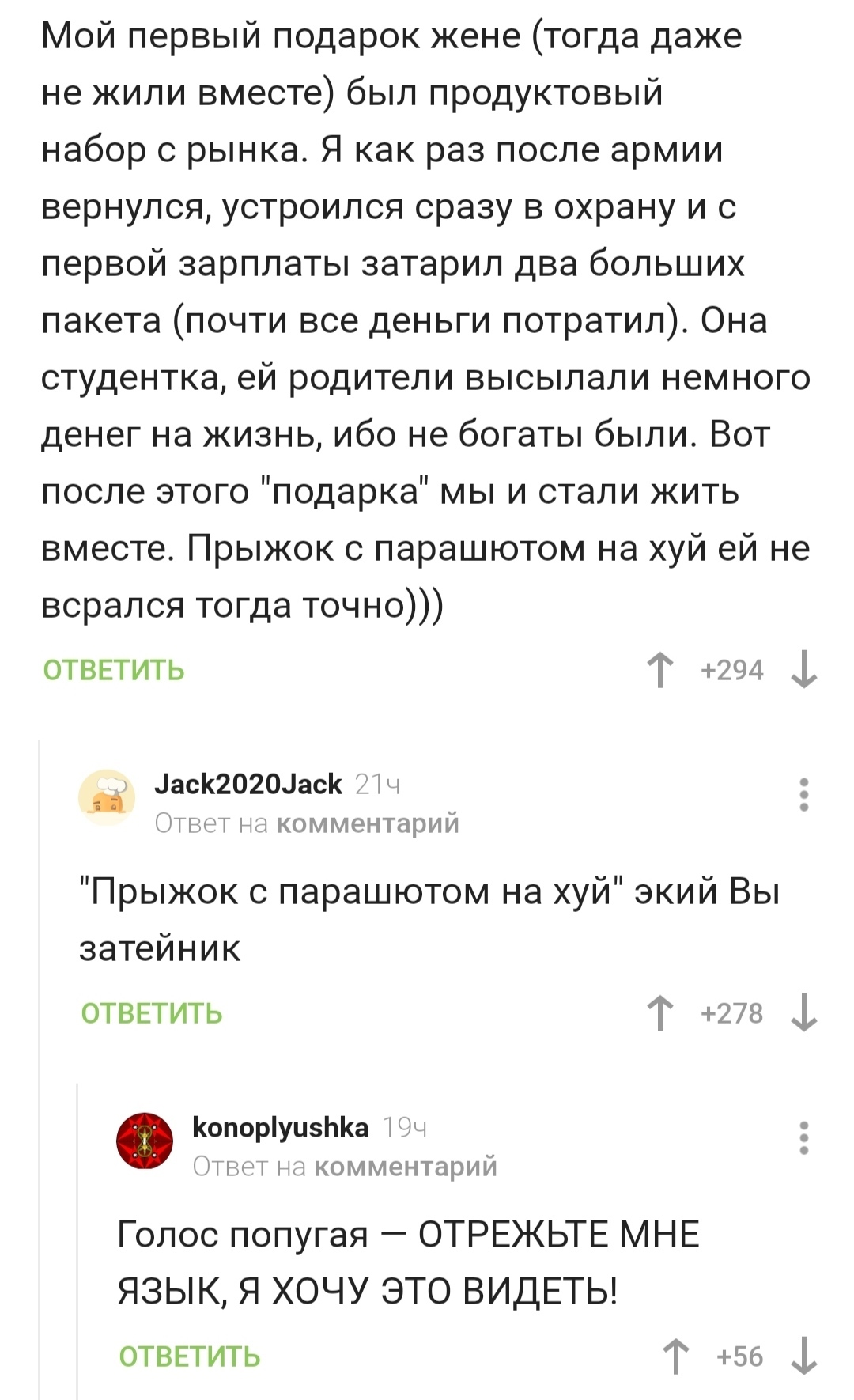Reply to Jack2020Jack's comment
The height and width of the screenshot is (1400, 854).
[152, 1013]
